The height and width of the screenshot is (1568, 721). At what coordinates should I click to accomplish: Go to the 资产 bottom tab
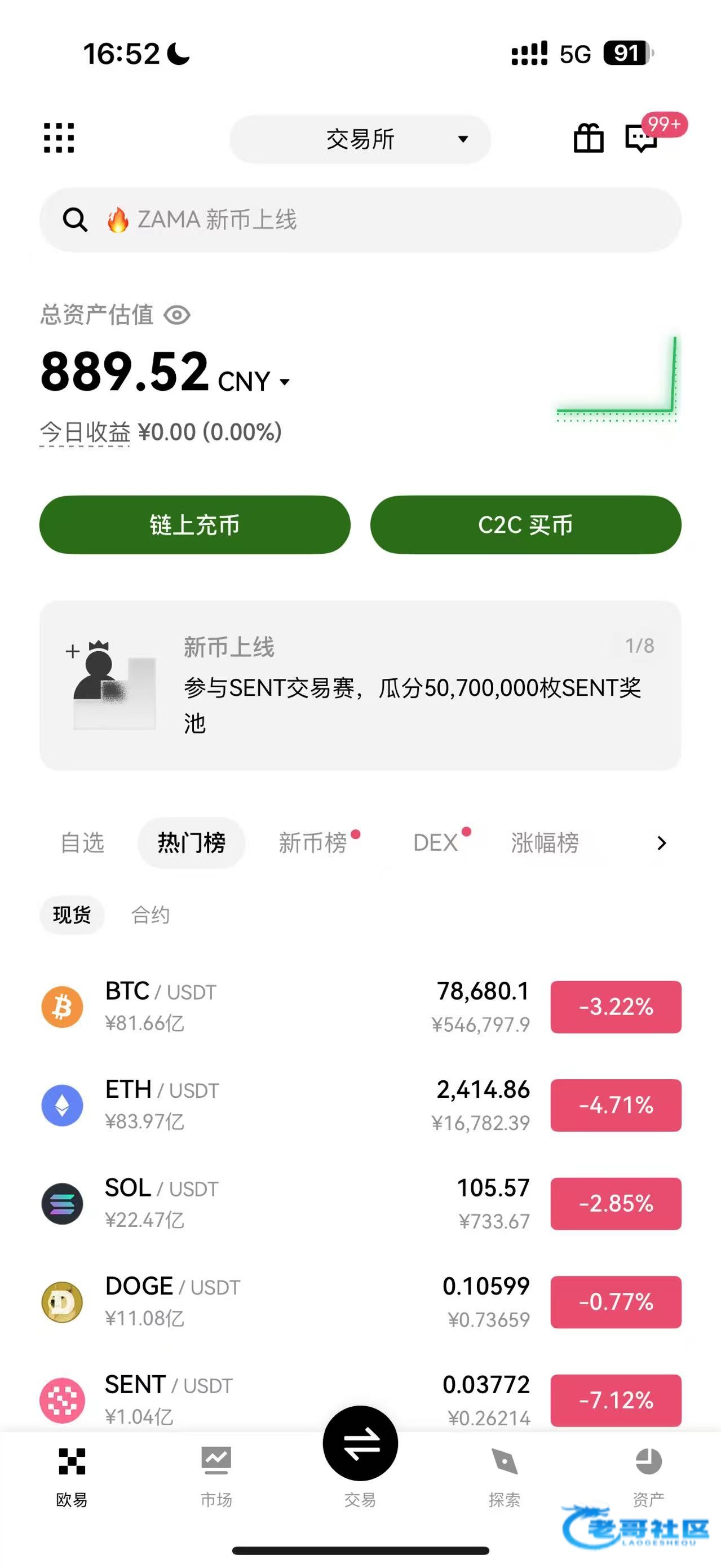[x=649, y=1473]
